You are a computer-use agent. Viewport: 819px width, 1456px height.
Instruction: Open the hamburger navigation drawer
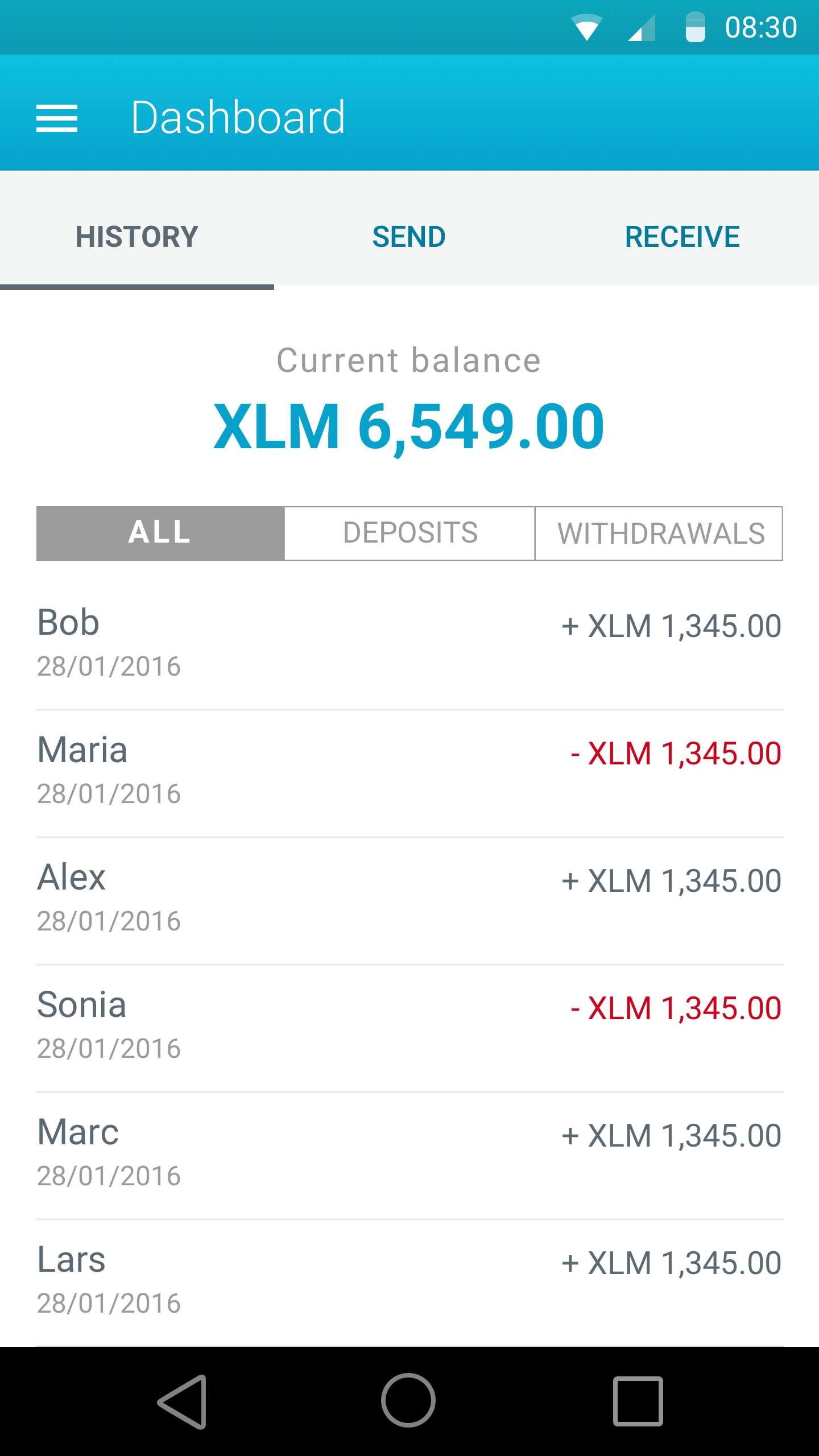coord(57,118)
